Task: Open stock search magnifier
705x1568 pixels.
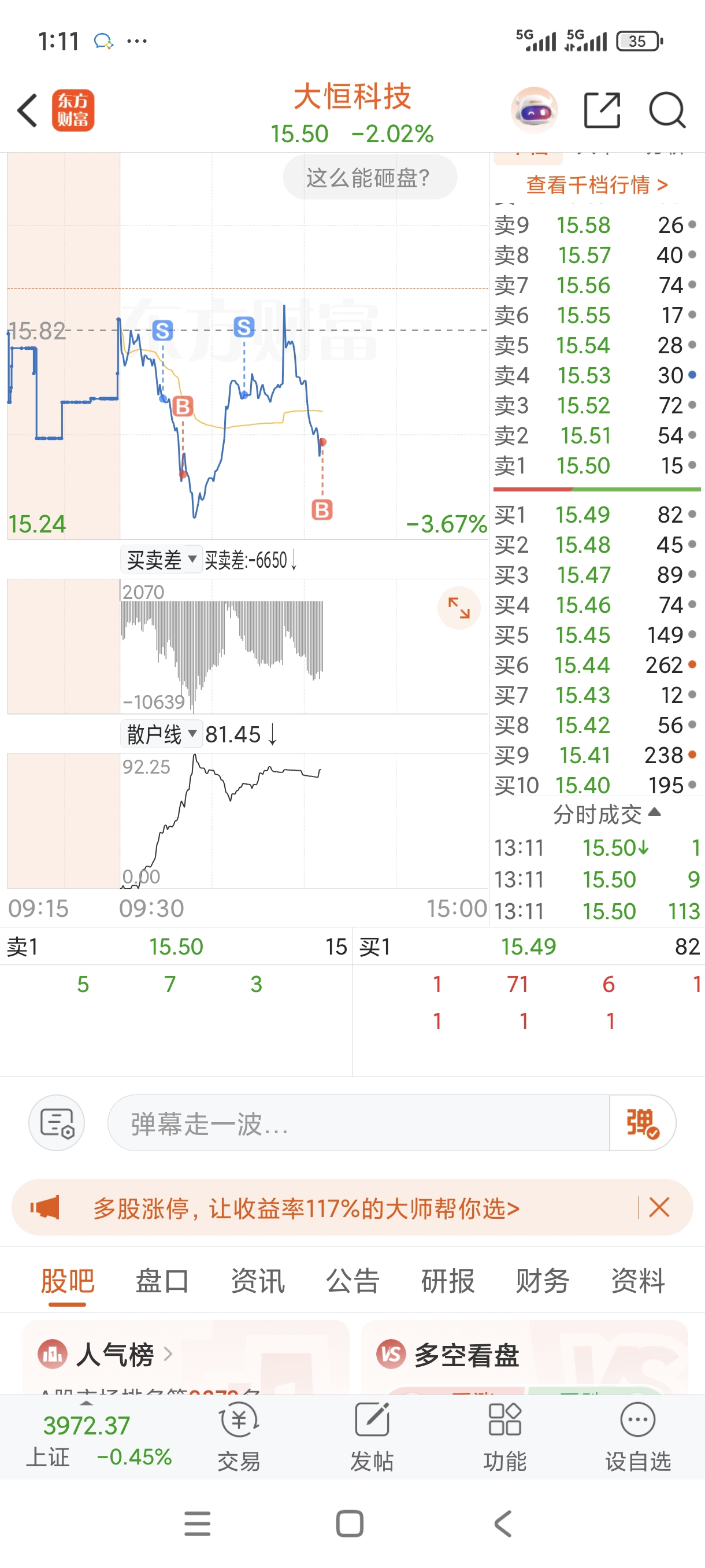Action: 667,110
